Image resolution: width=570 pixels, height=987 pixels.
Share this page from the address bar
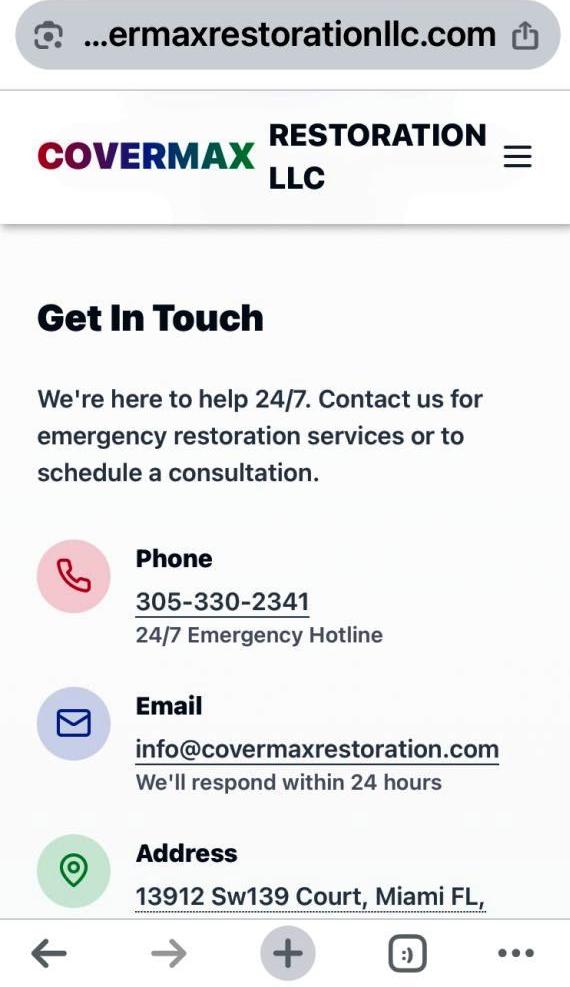[x=525, y=36]
